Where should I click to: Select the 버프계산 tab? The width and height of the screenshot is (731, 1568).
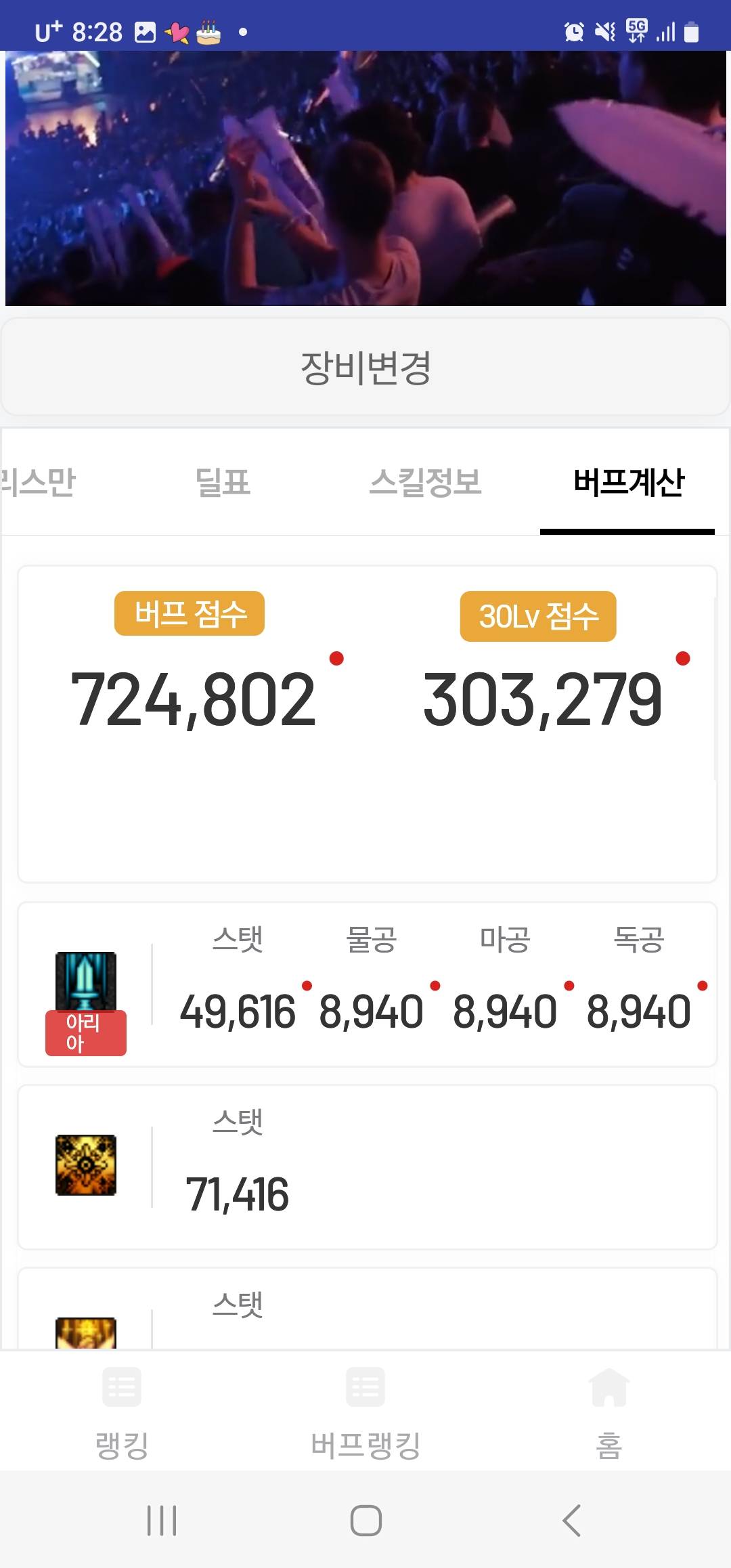tap(628, 483)
